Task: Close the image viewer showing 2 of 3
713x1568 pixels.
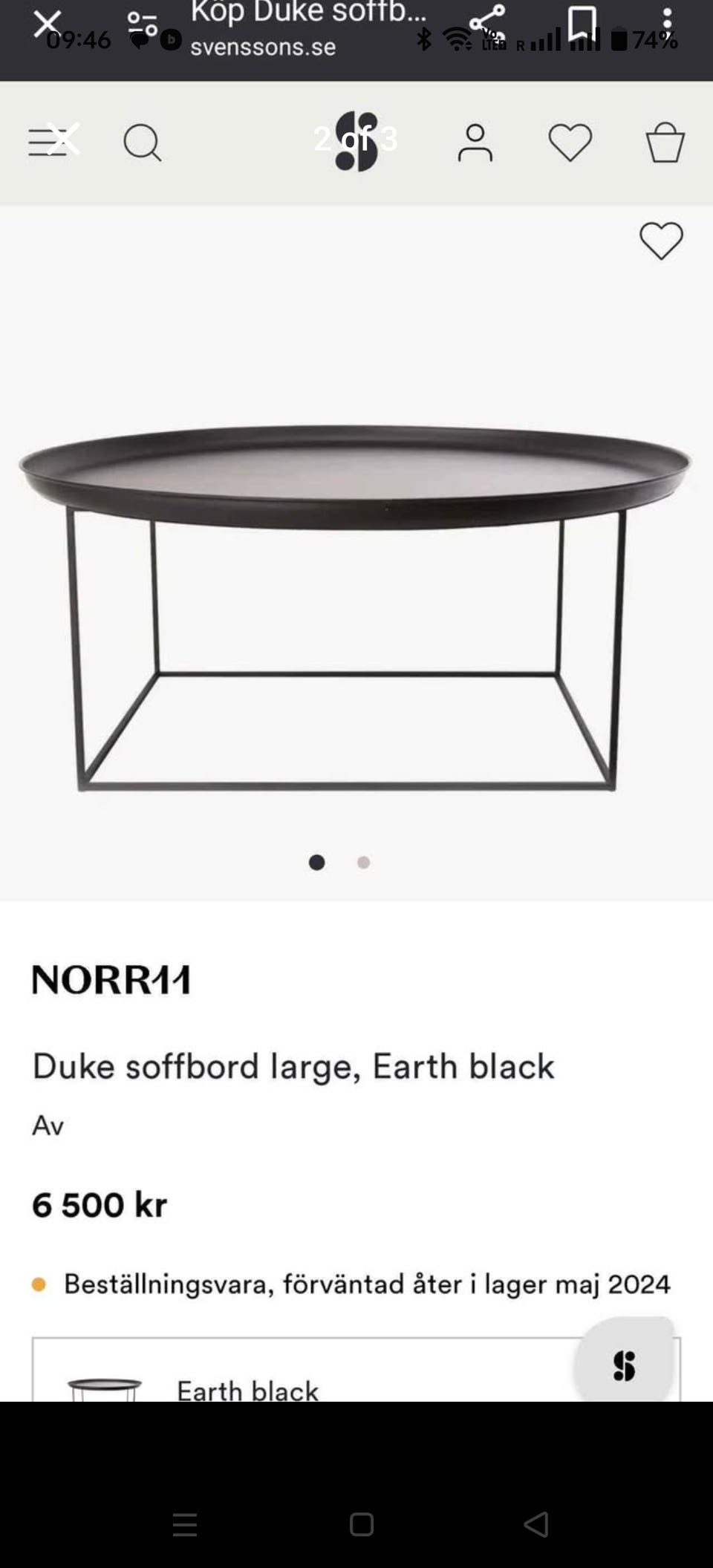Action: pos(63,139)
